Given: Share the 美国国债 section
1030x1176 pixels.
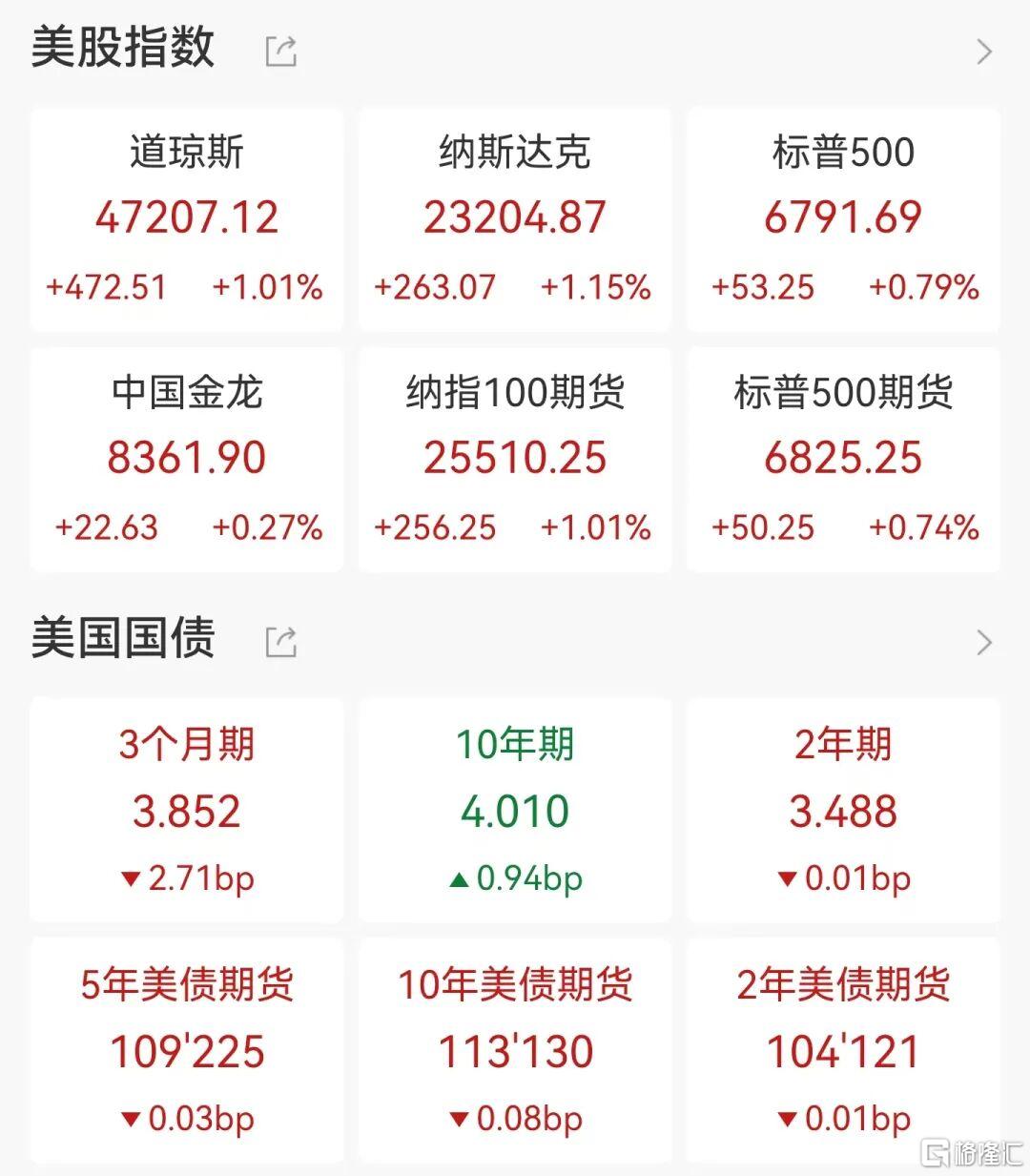Looking at the screenshot, I should pyautogui.click(x=280, y=642).
